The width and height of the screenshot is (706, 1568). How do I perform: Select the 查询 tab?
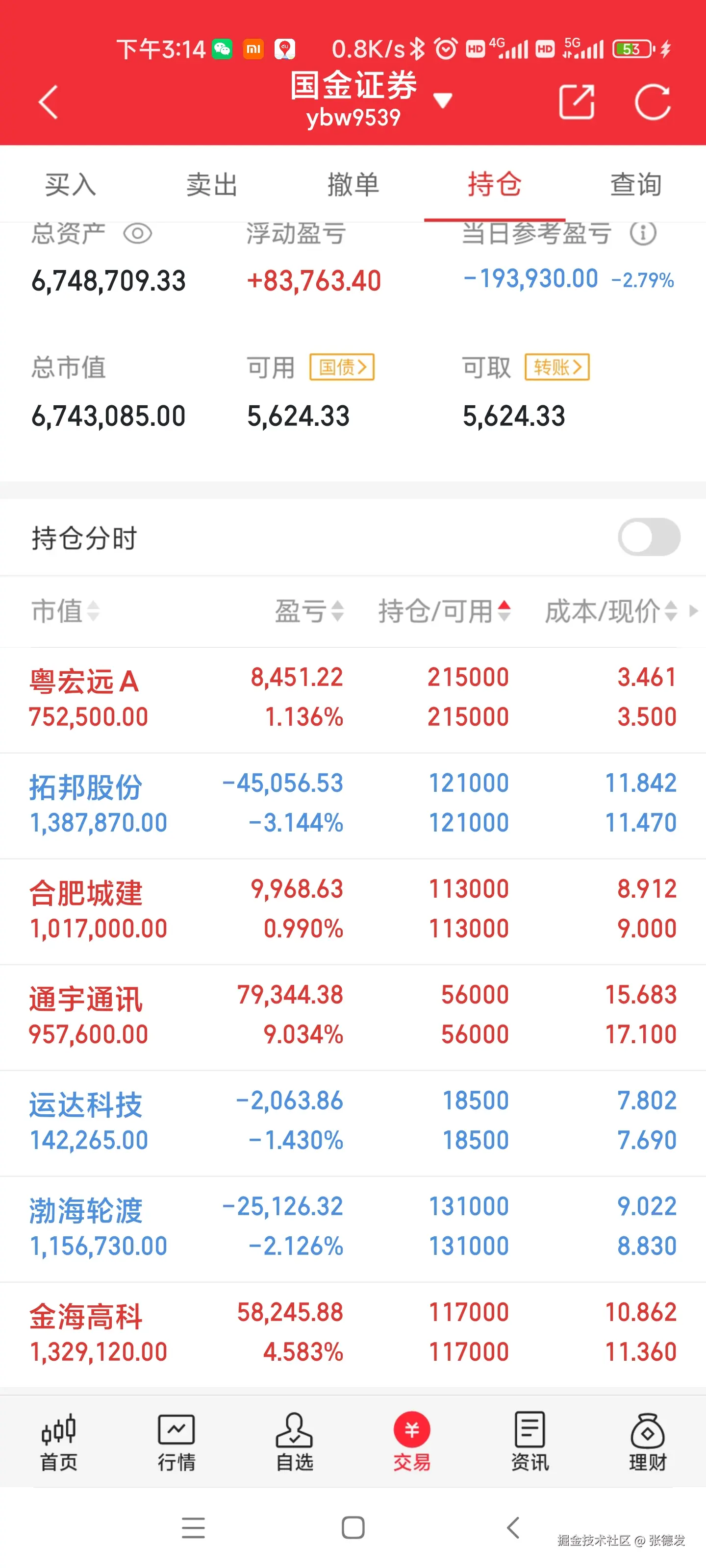pos(636,184)
